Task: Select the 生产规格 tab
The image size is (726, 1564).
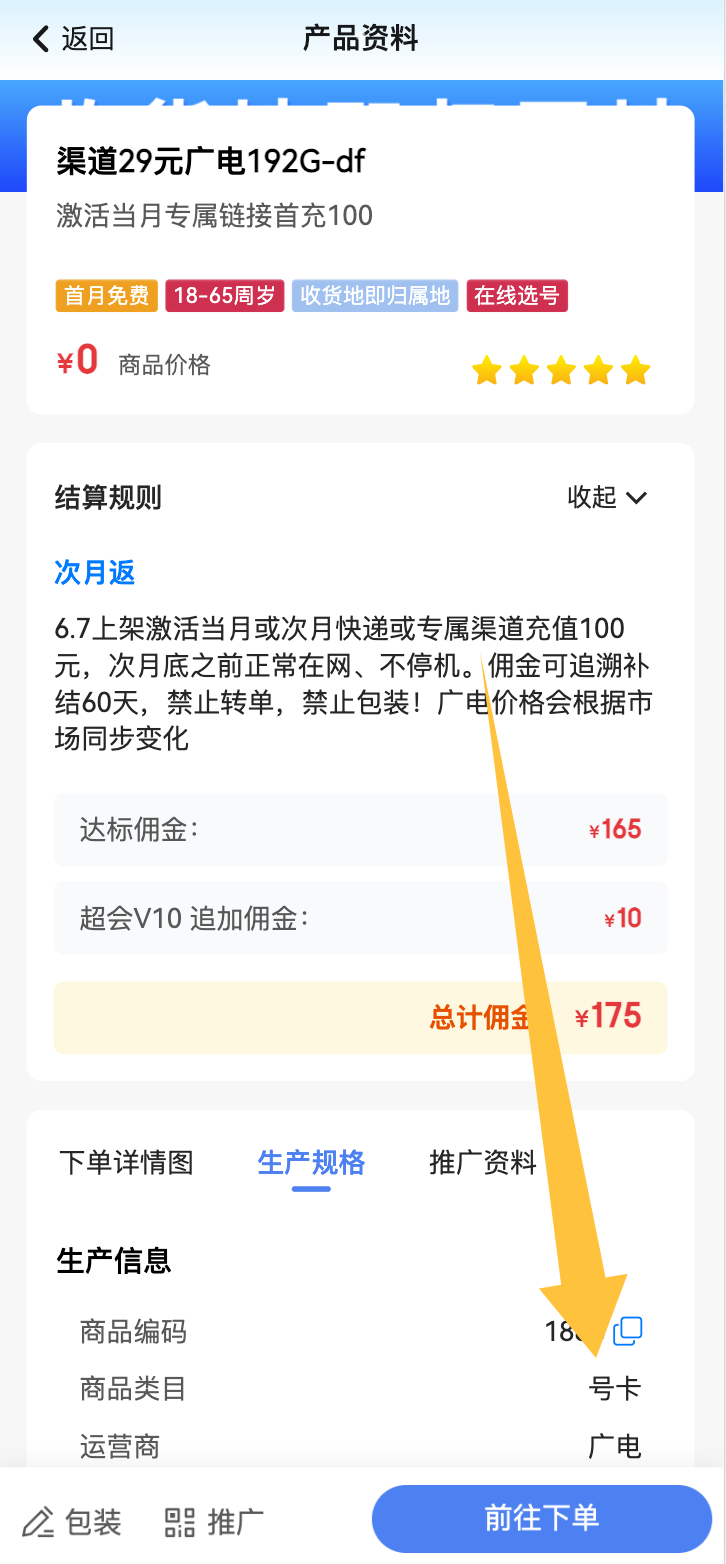Action: tap(311, 1162)
